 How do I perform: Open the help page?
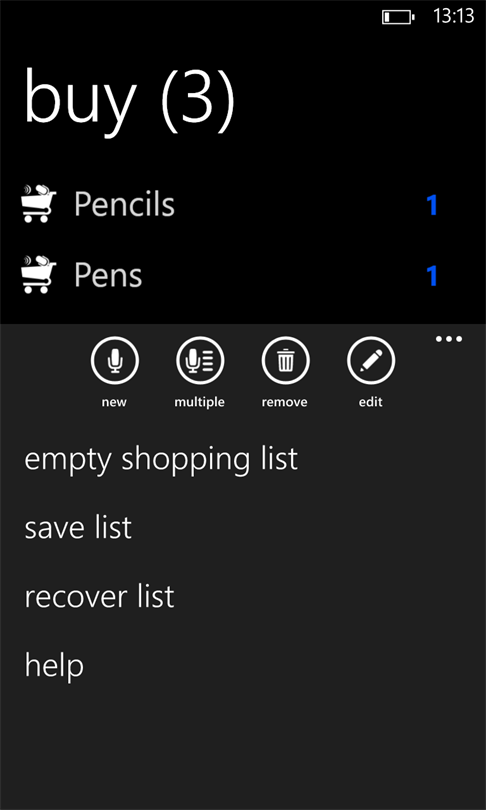54,666
